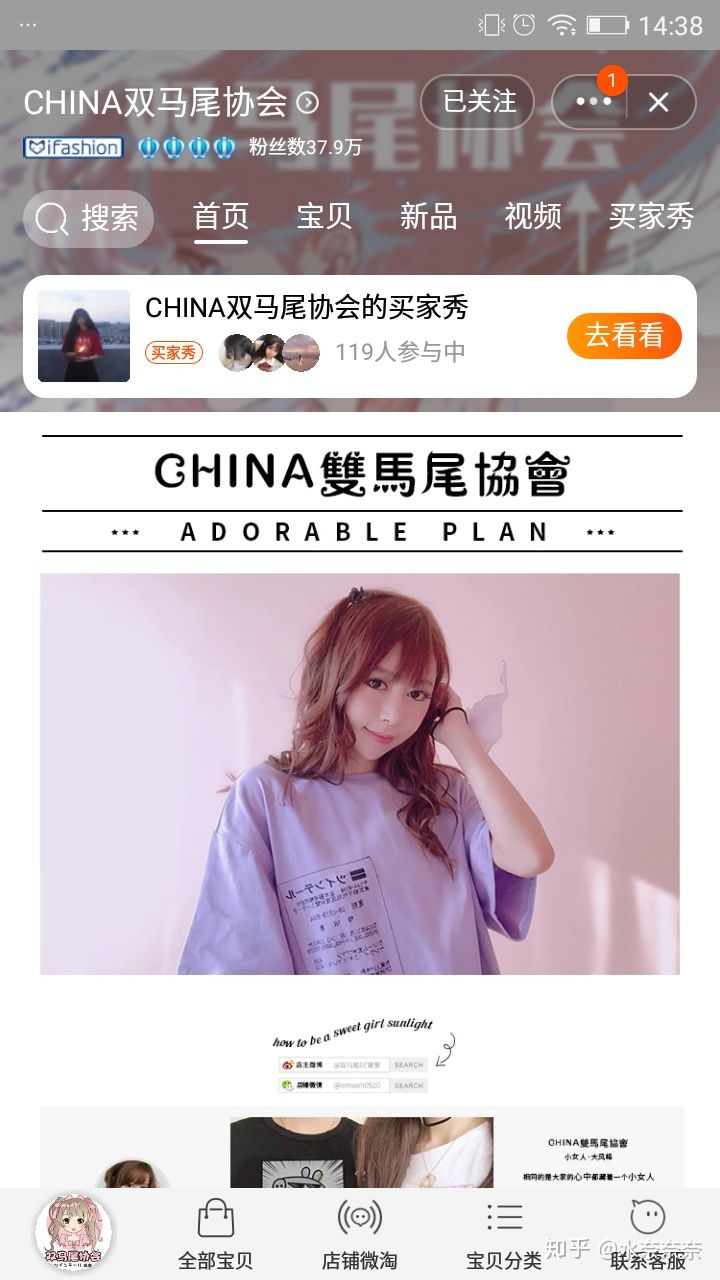The height and width of the screenshot is (1280, 720).
Task: Open 店铺微淘 in the bottom bar
Action: [359, 1234]
